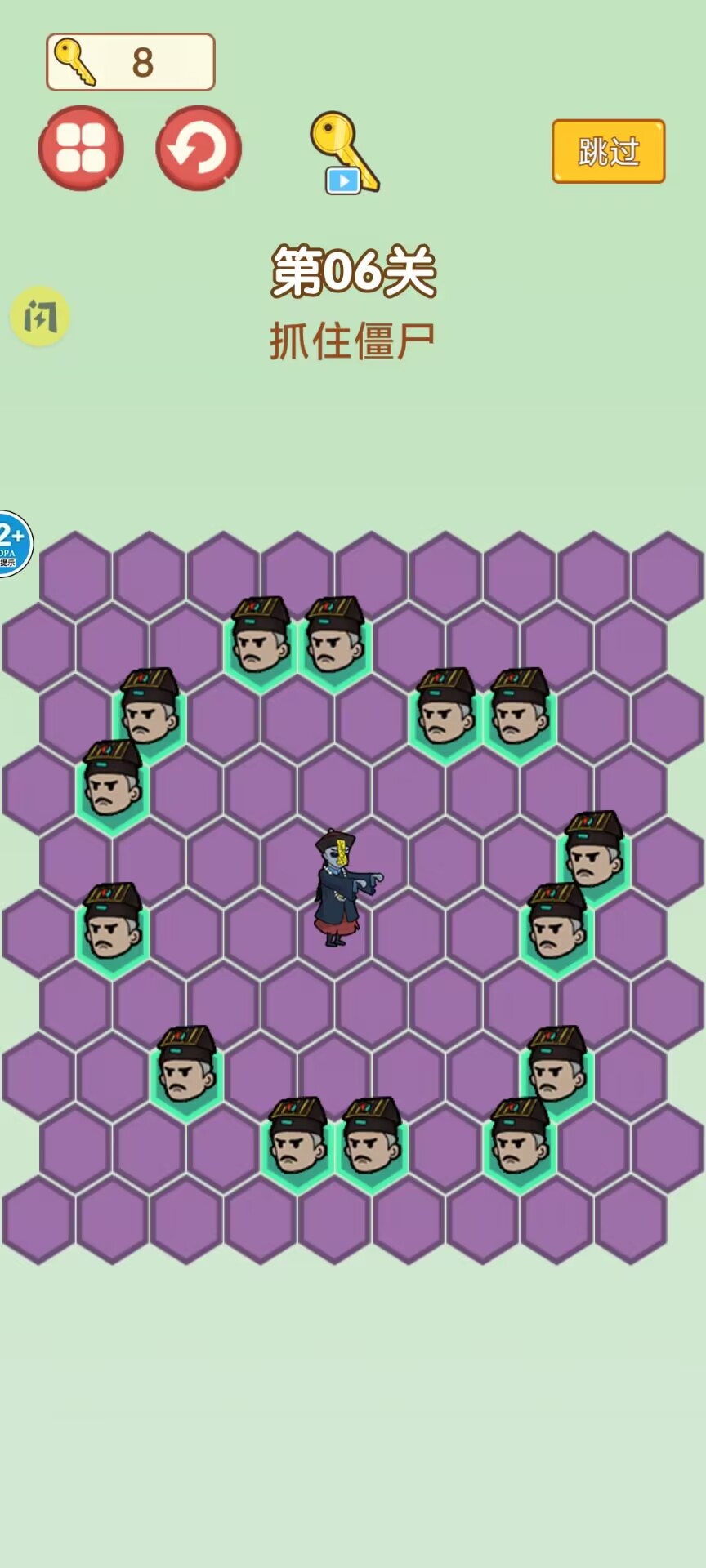Restart the level with the undo arrow
Screen dimensions: 706x1568
click(x=199, y=149)
